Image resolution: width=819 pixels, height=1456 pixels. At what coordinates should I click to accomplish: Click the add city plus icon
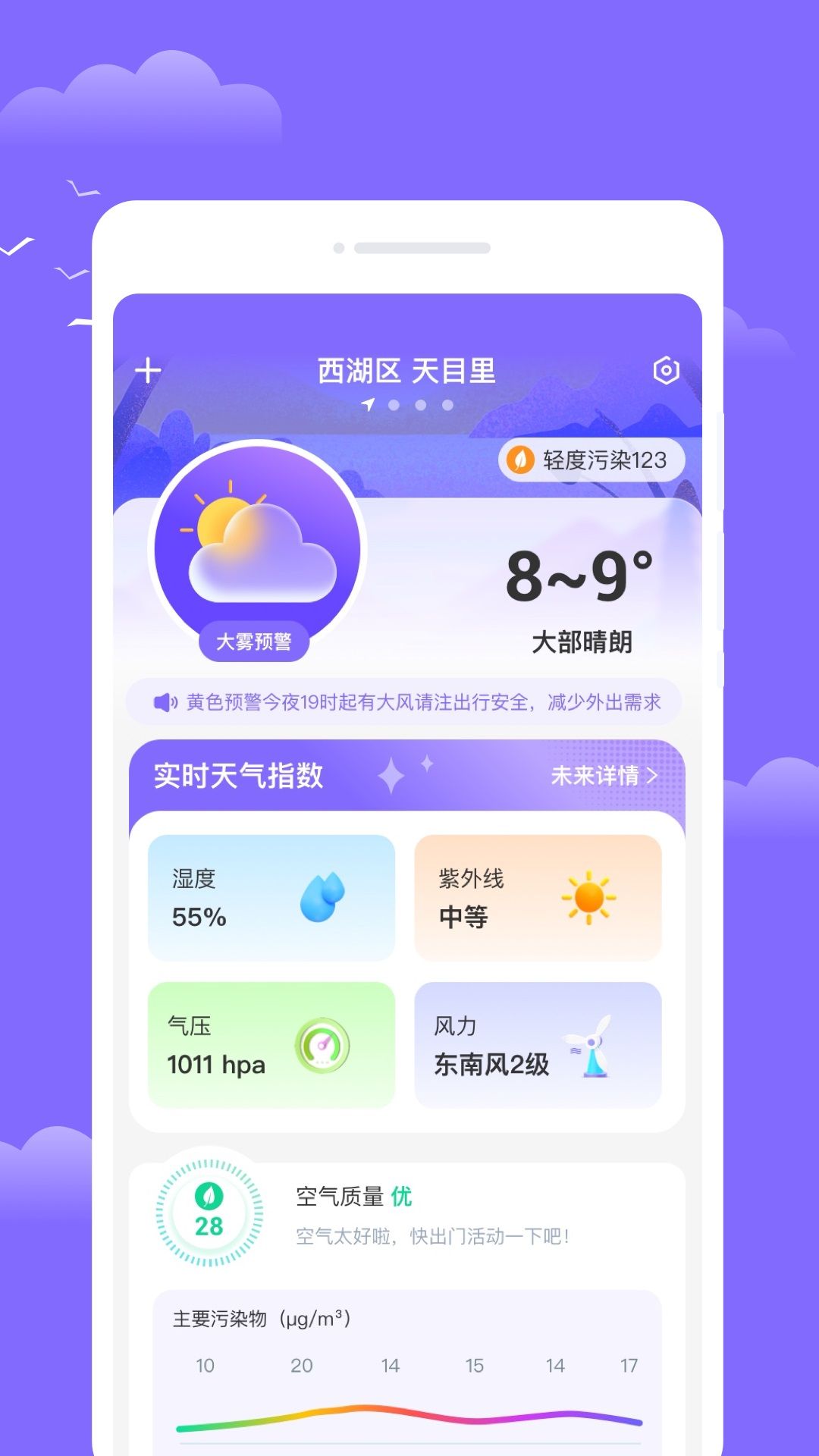147,369
